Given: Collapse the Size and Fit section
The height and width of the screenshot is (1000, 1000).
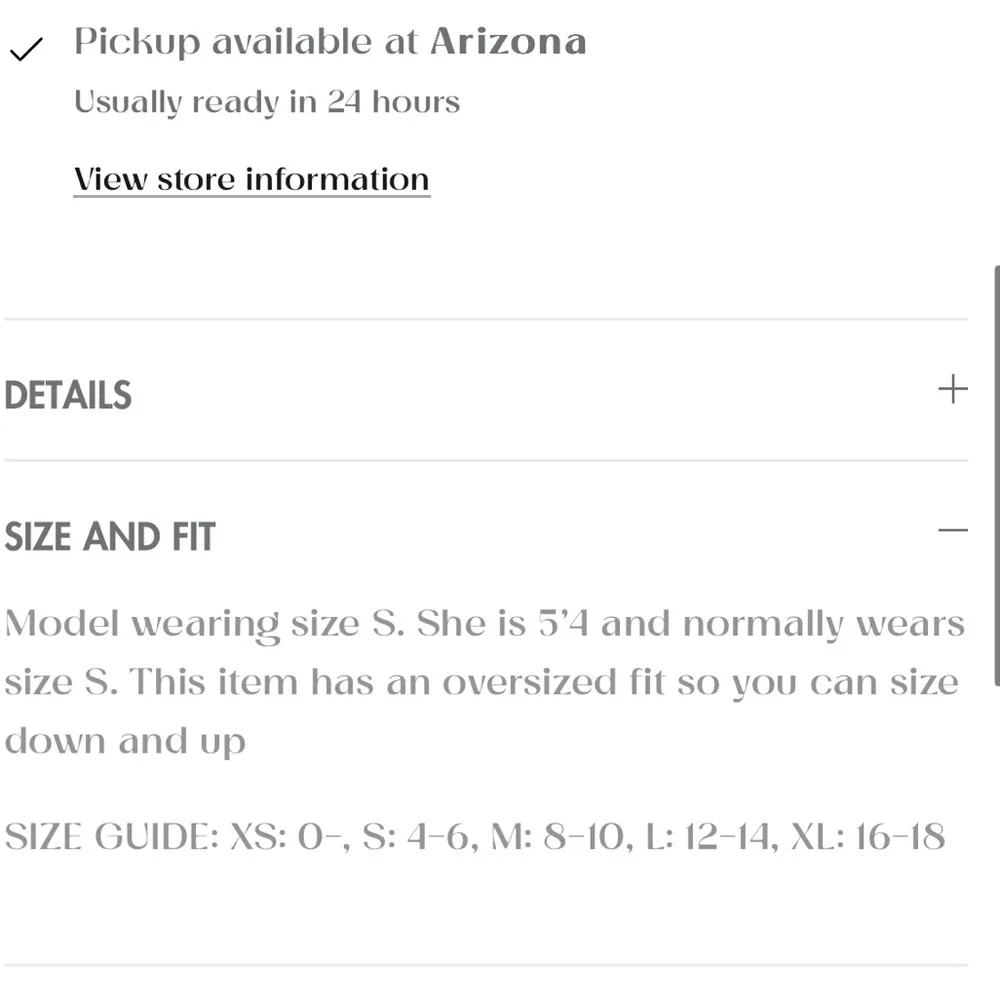Looking at the screenshot, I should pyautogui.click(x=953, y=531).
